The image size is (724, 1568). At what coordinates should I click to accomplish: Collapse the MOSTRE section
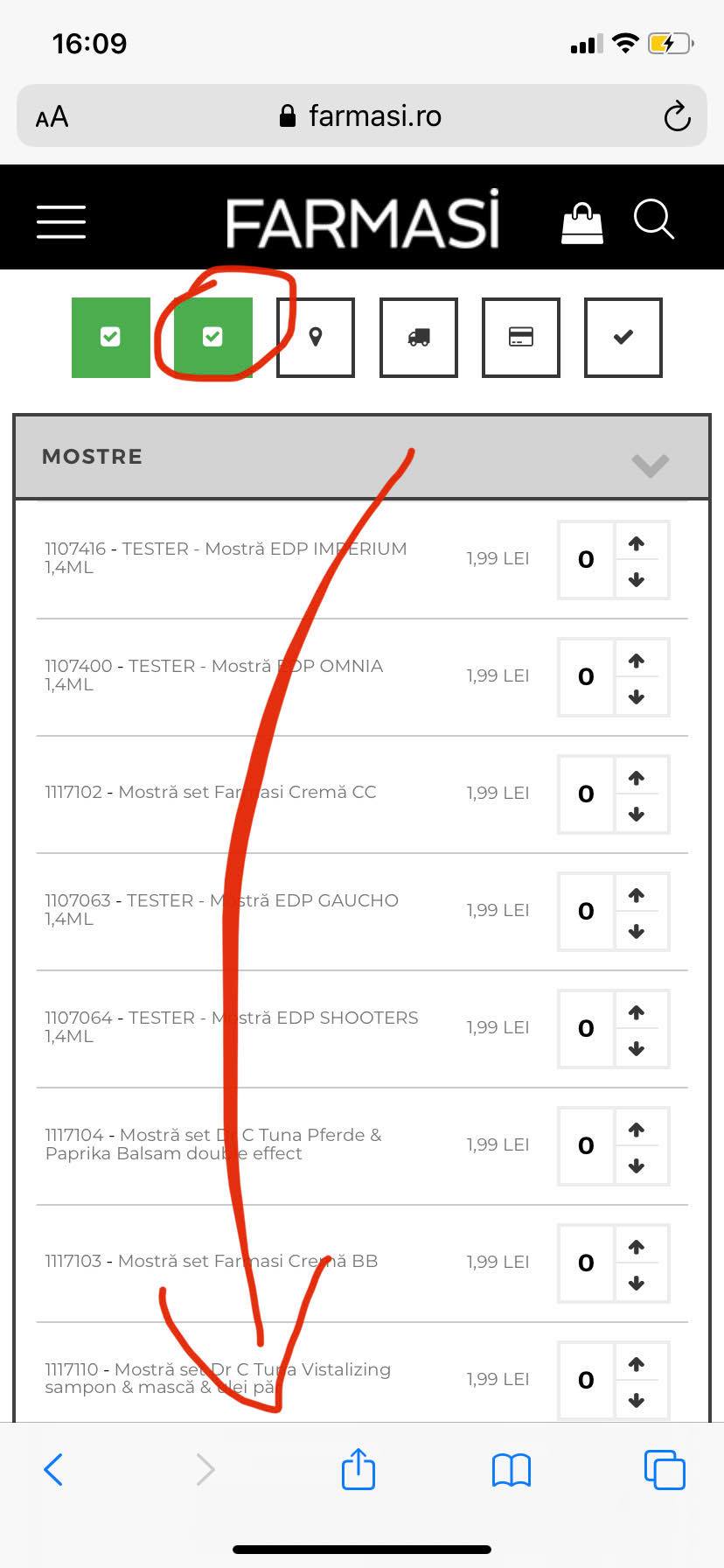click(650, 465)
